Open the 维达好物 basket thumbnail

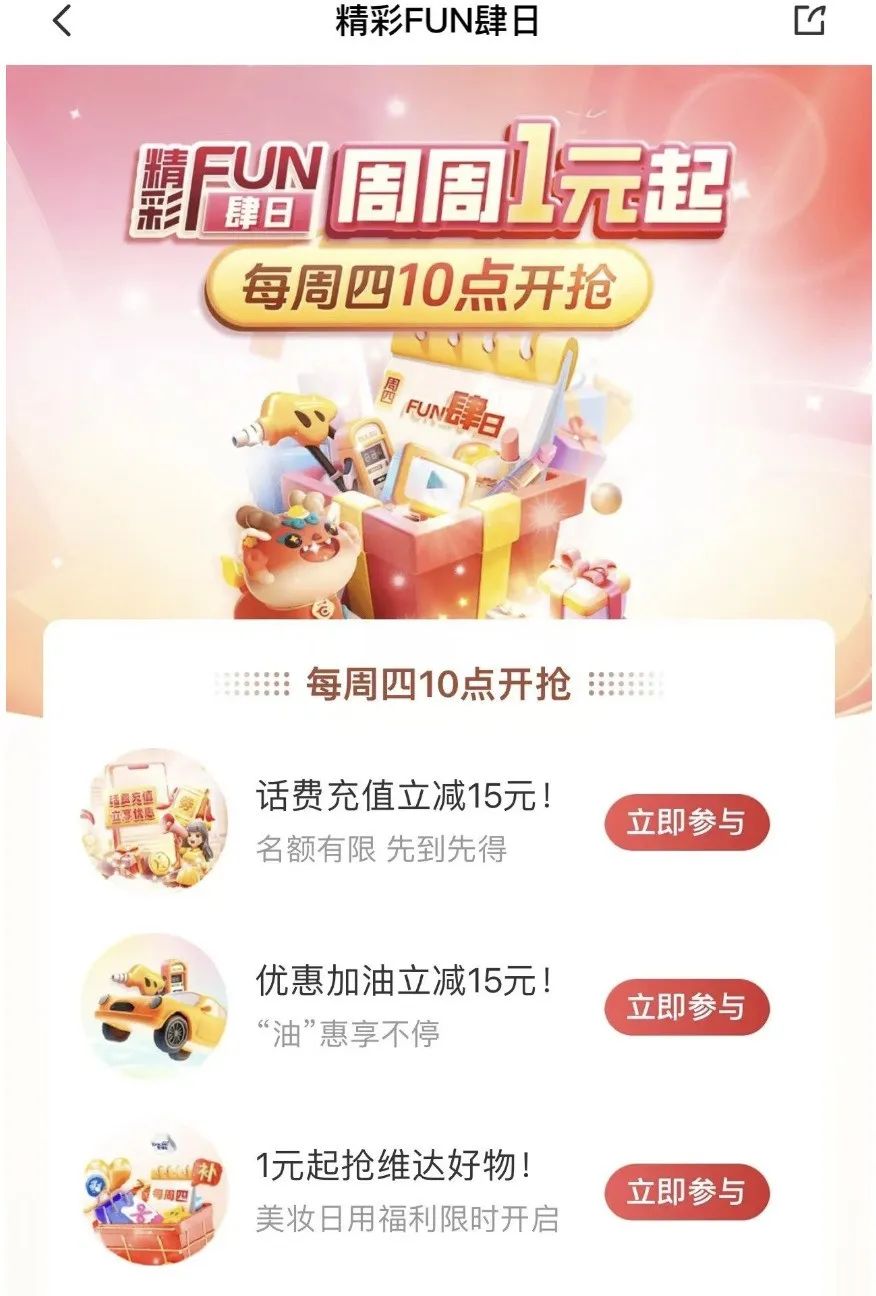point(154,1192)
